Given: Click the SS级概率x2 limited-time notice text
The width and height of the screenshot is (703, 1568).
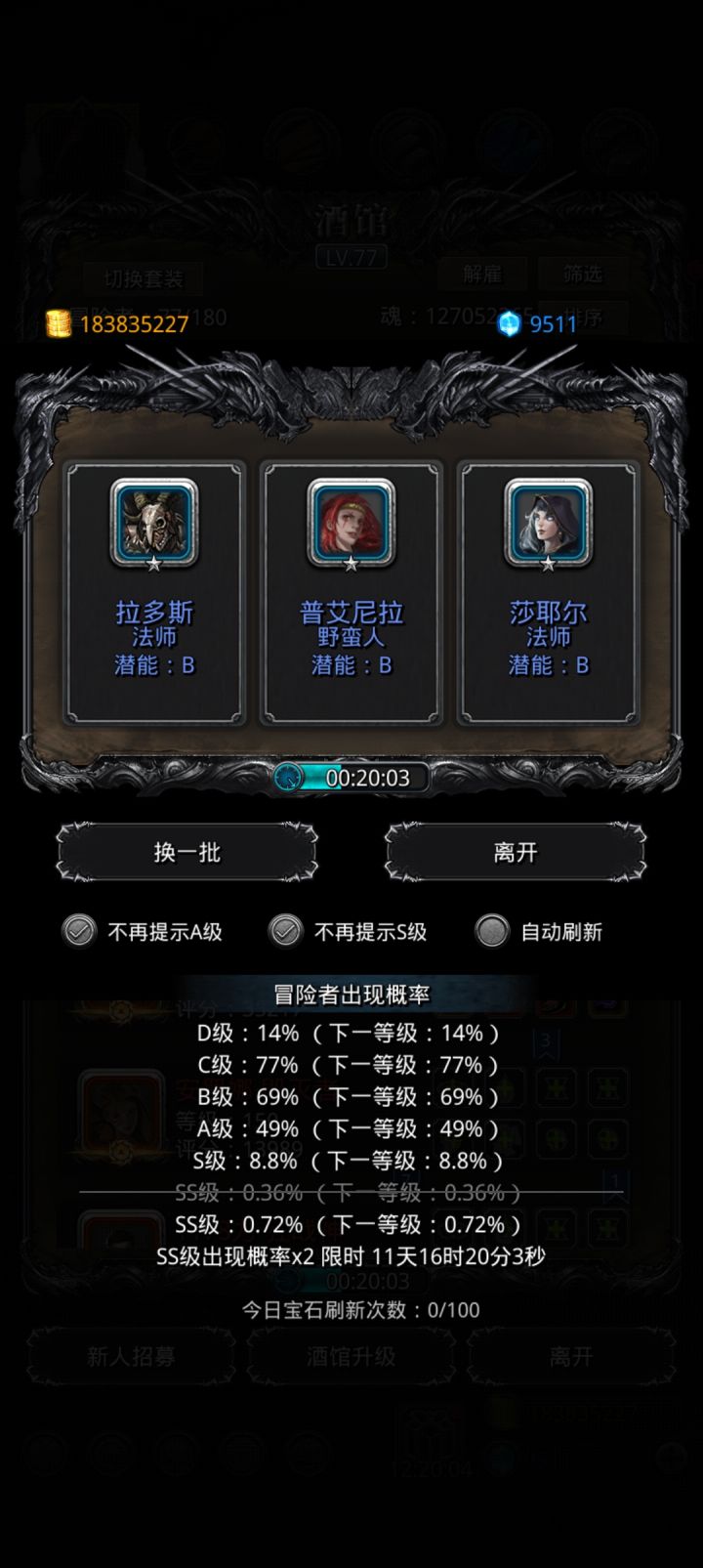Looking at the screenshot, I should [351, 1258].
